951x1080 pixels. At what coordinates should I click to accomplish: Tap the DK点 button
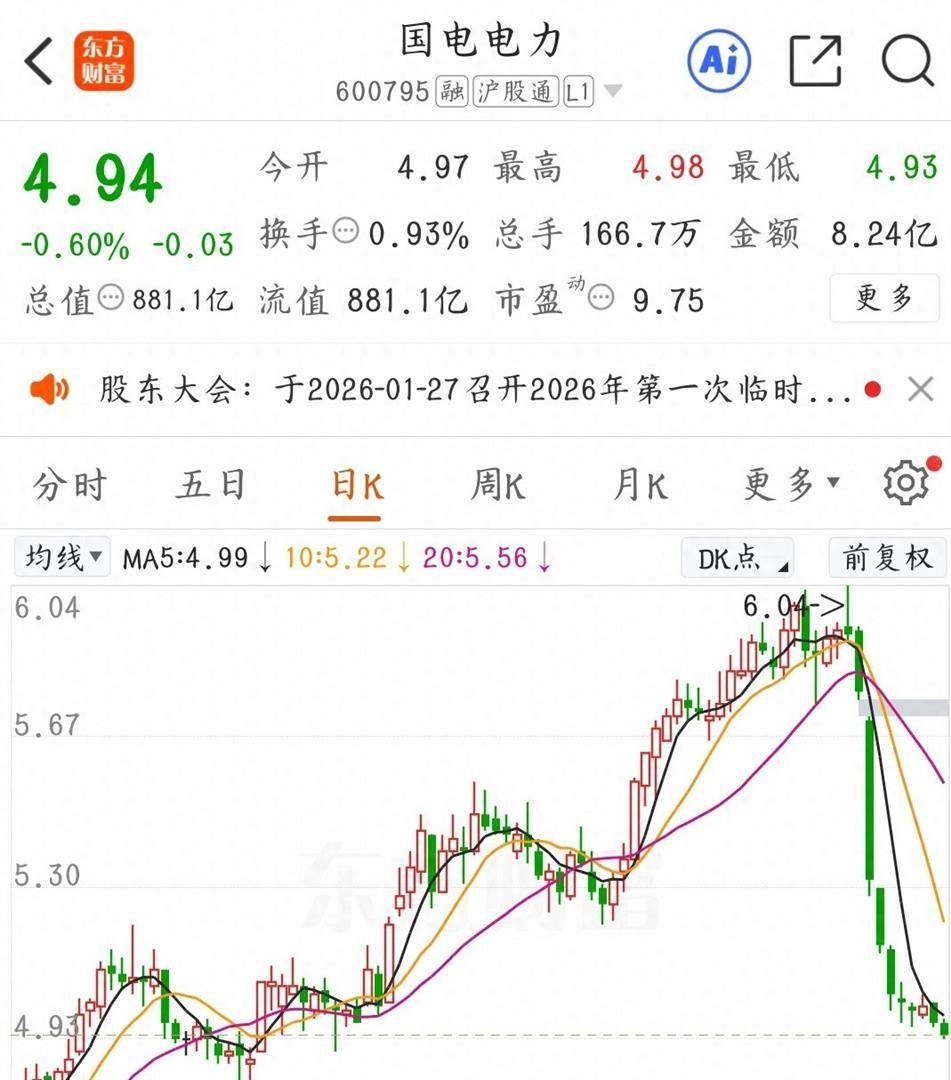click(x=738, y=558)
